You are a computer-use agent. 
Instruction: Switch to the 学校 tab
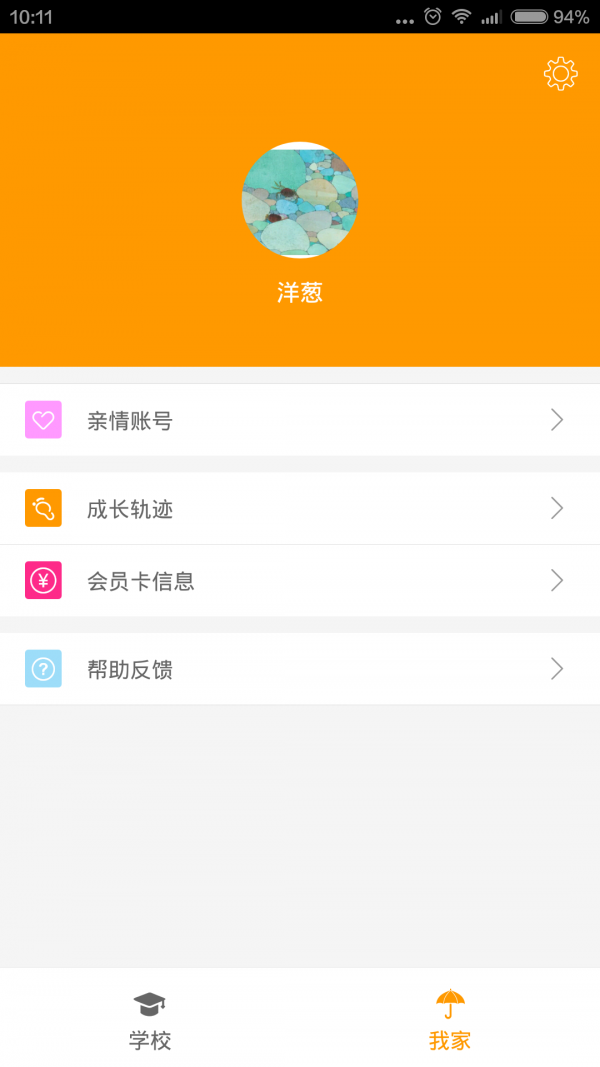tap(150, 1020)
